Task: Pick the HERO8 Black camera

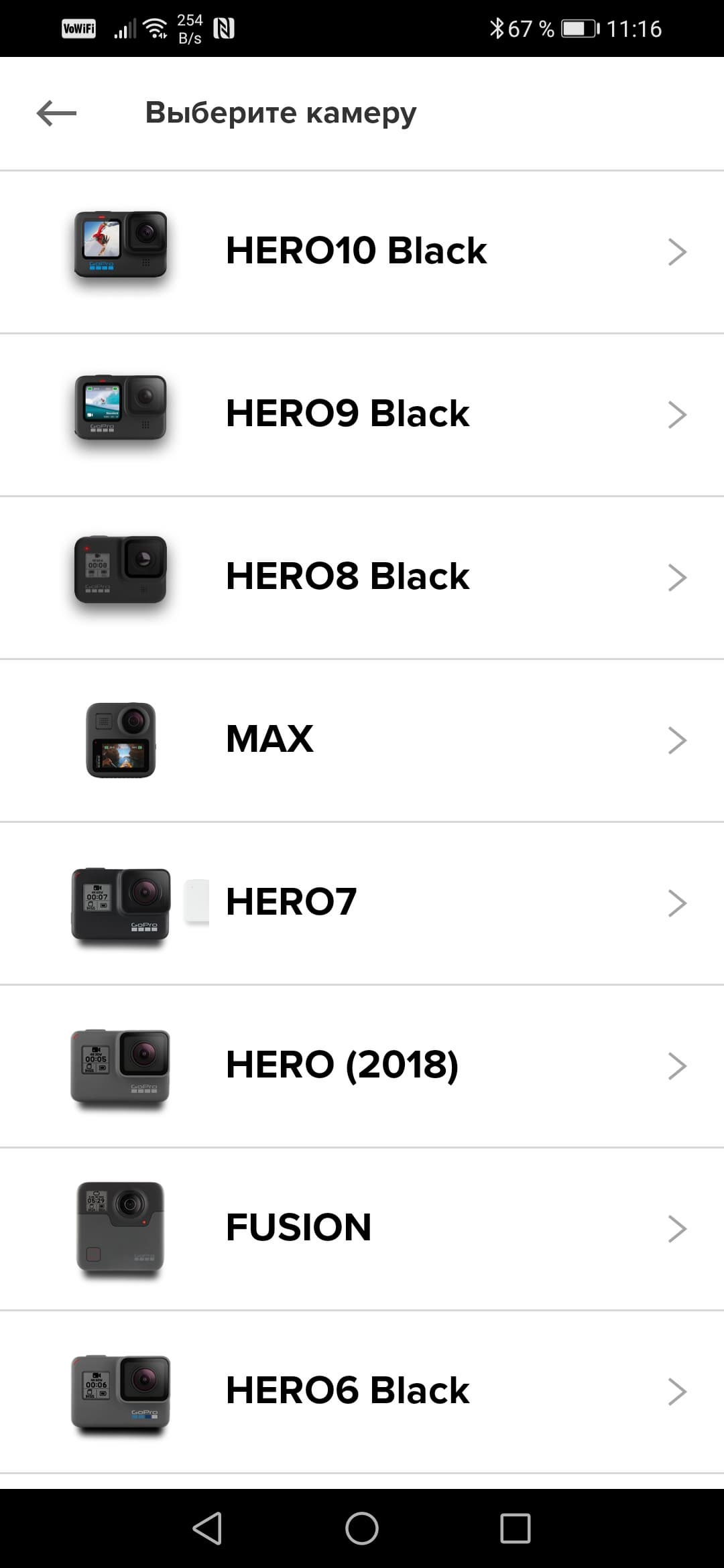Action: tap(362, 577)
